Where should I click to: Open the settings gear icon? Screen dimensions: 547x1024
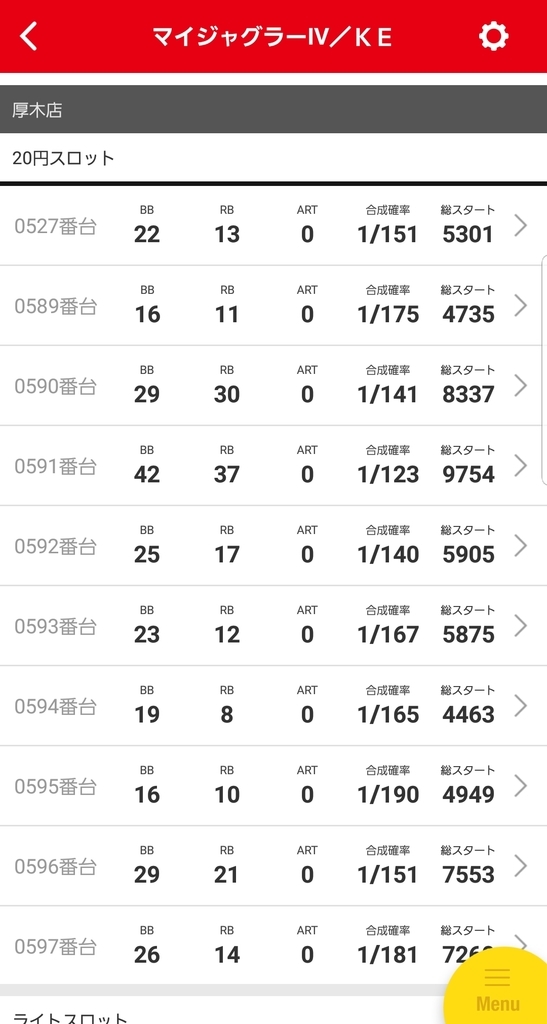[x=493, y=36]
